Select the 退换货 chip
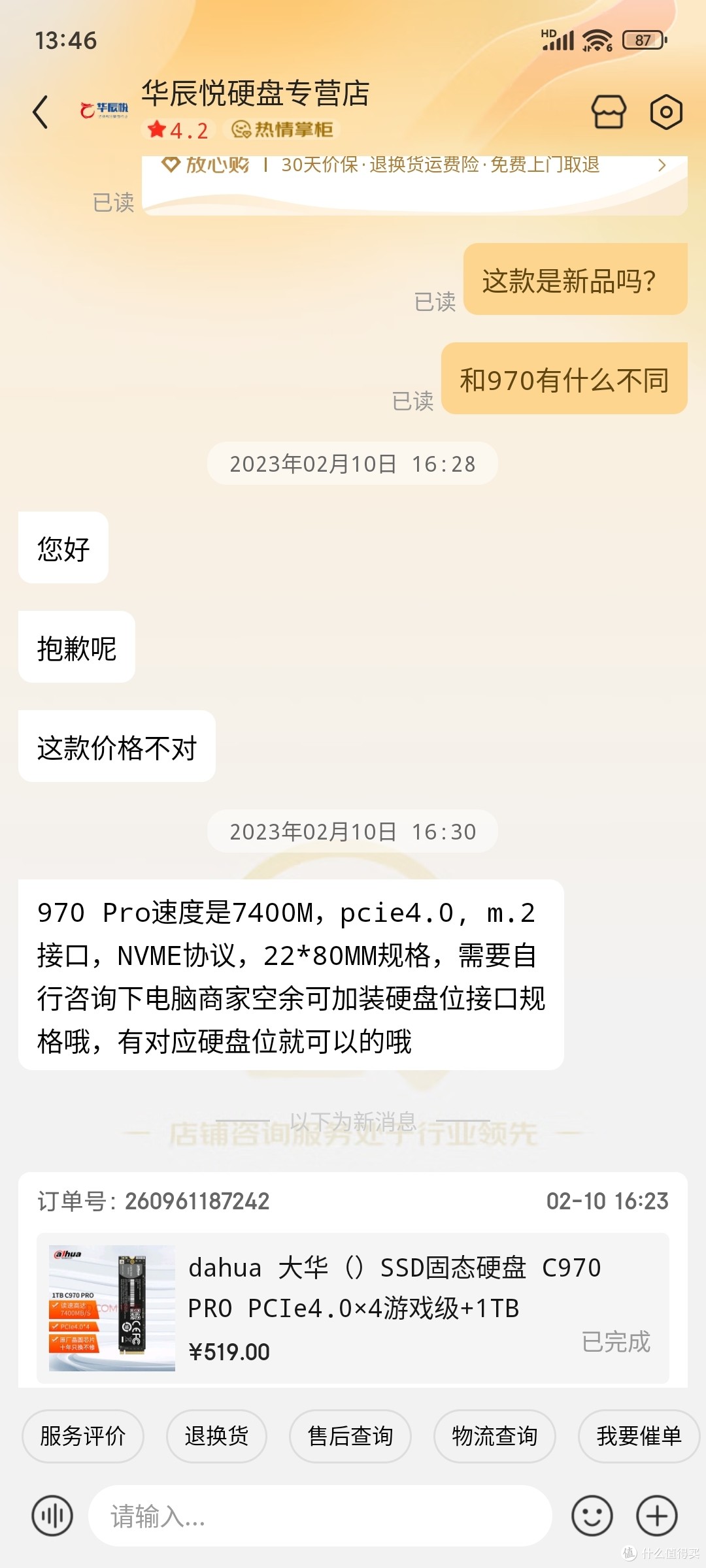 coord(216,1436)
